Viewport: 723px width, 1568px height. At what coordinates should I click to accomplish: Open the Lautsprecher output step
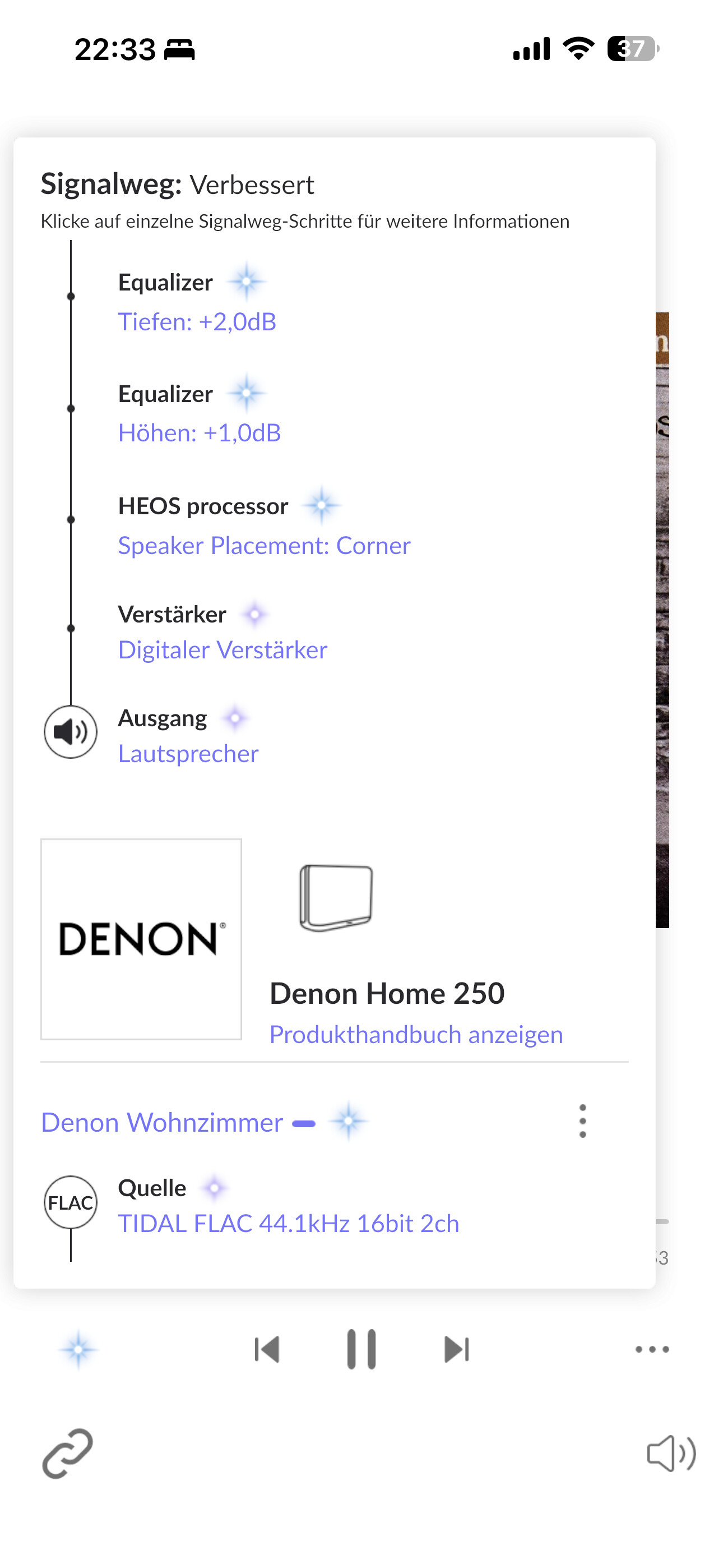[188, 754]
